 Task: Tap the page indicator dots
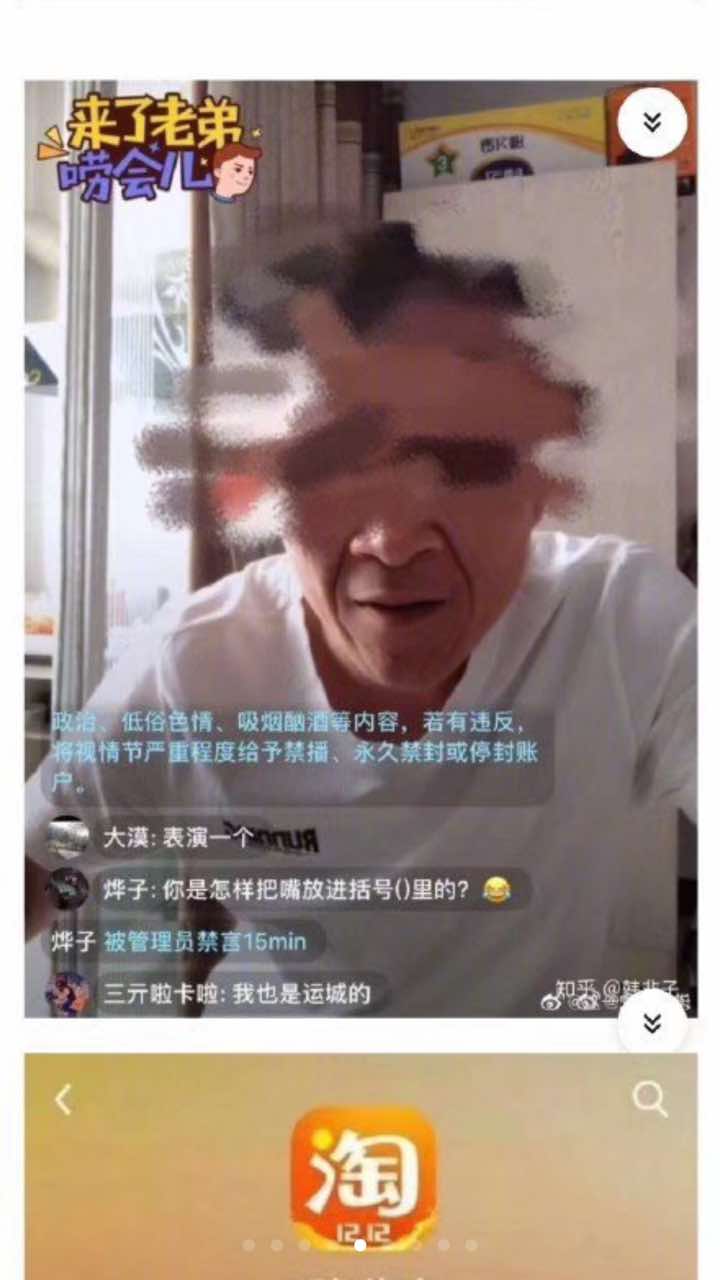pyautogui.click(x=360, y=1245)
